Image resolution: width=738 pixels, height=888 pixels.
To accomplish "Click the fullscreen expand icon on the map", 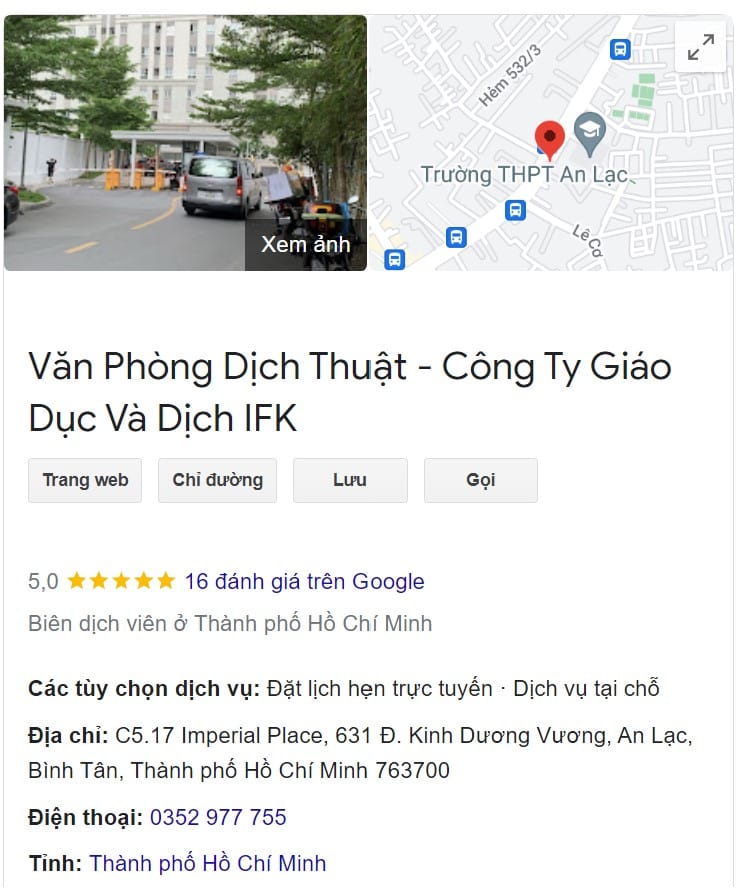I will (x=700, y=47).
